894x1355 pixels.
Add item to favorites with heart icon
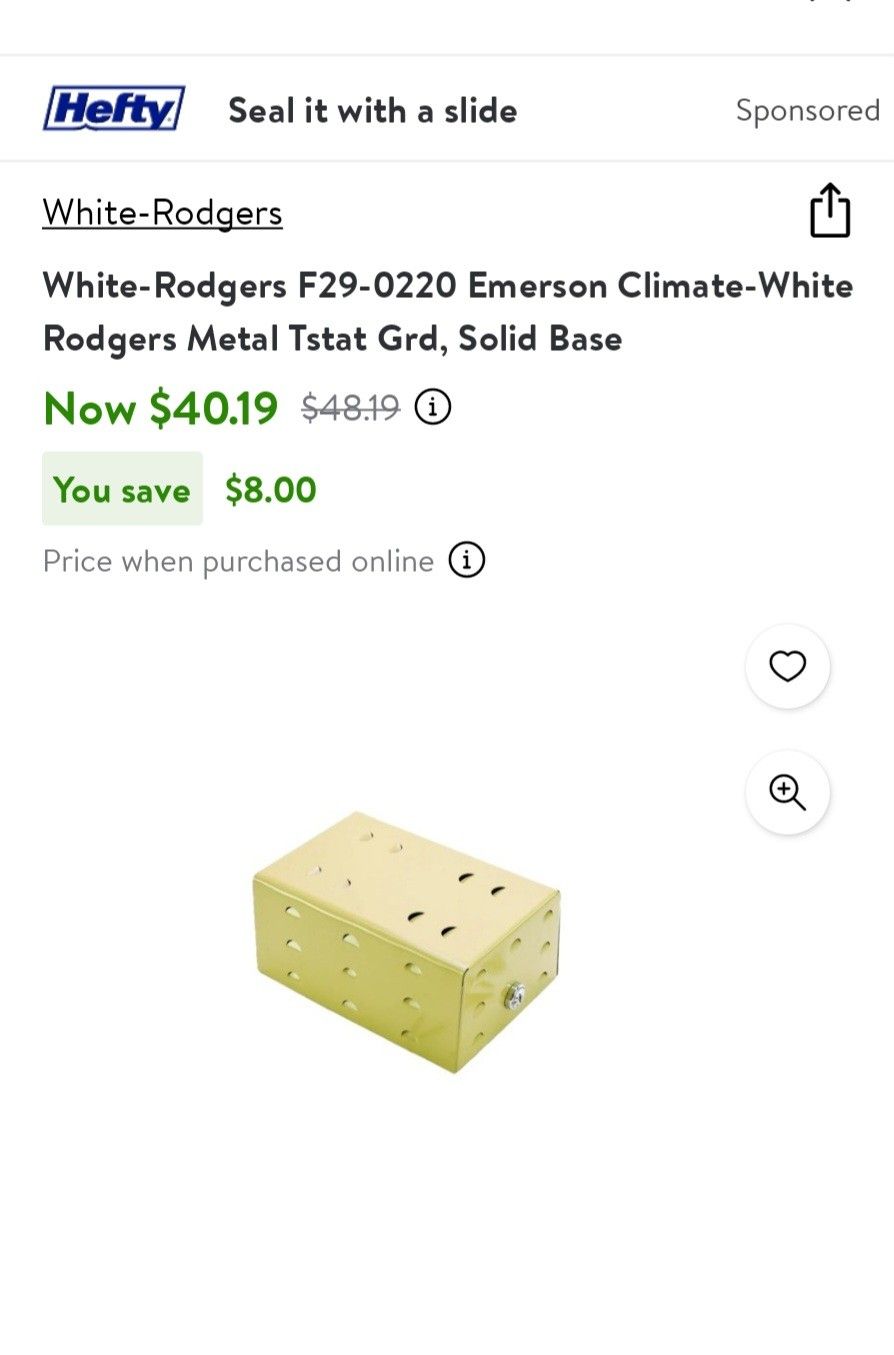click(787, 667)
